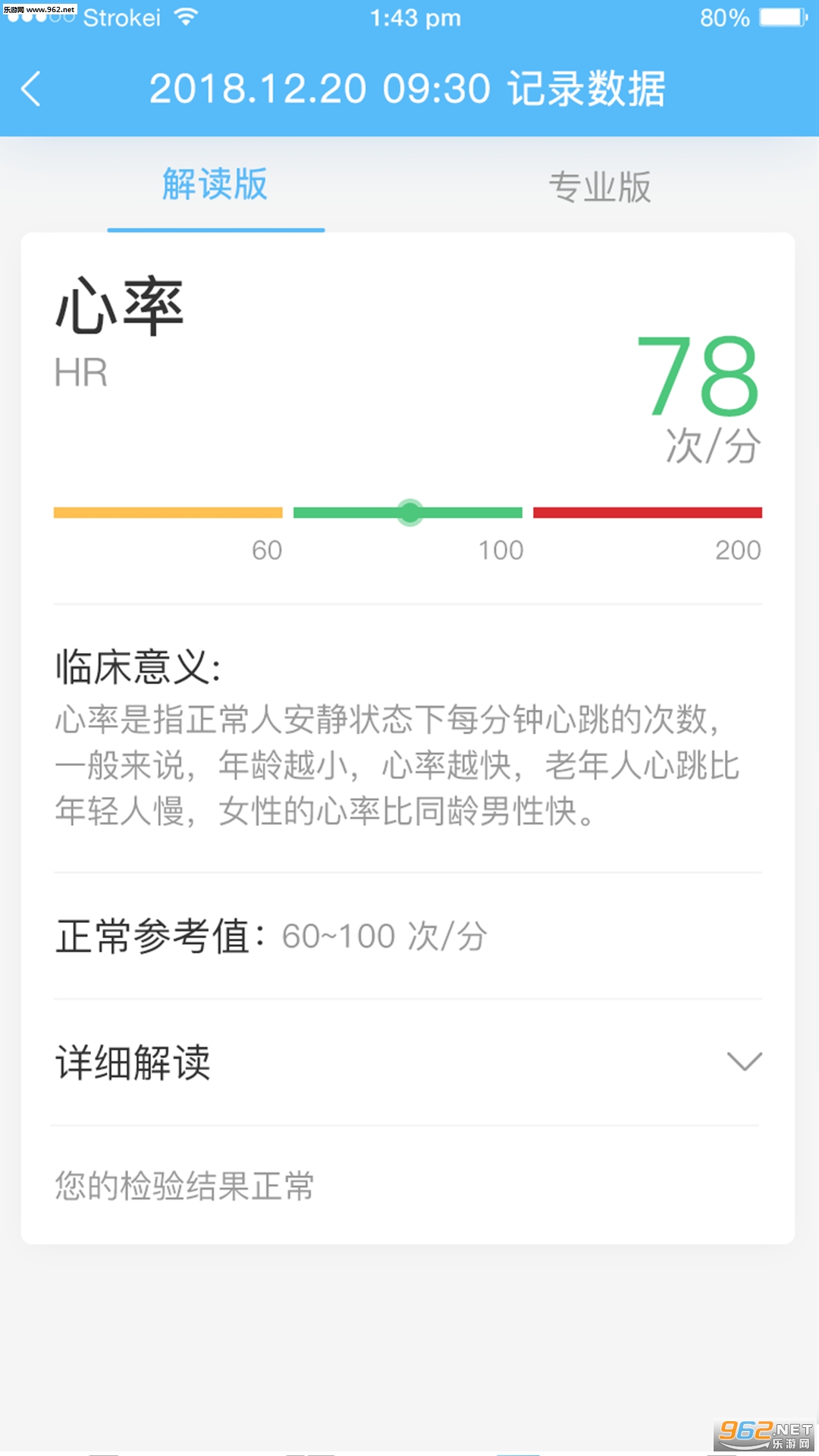Switch to the 专业版 tab
The width and height of the screenshot is (819, 1456).
click(x=599, y=187)
